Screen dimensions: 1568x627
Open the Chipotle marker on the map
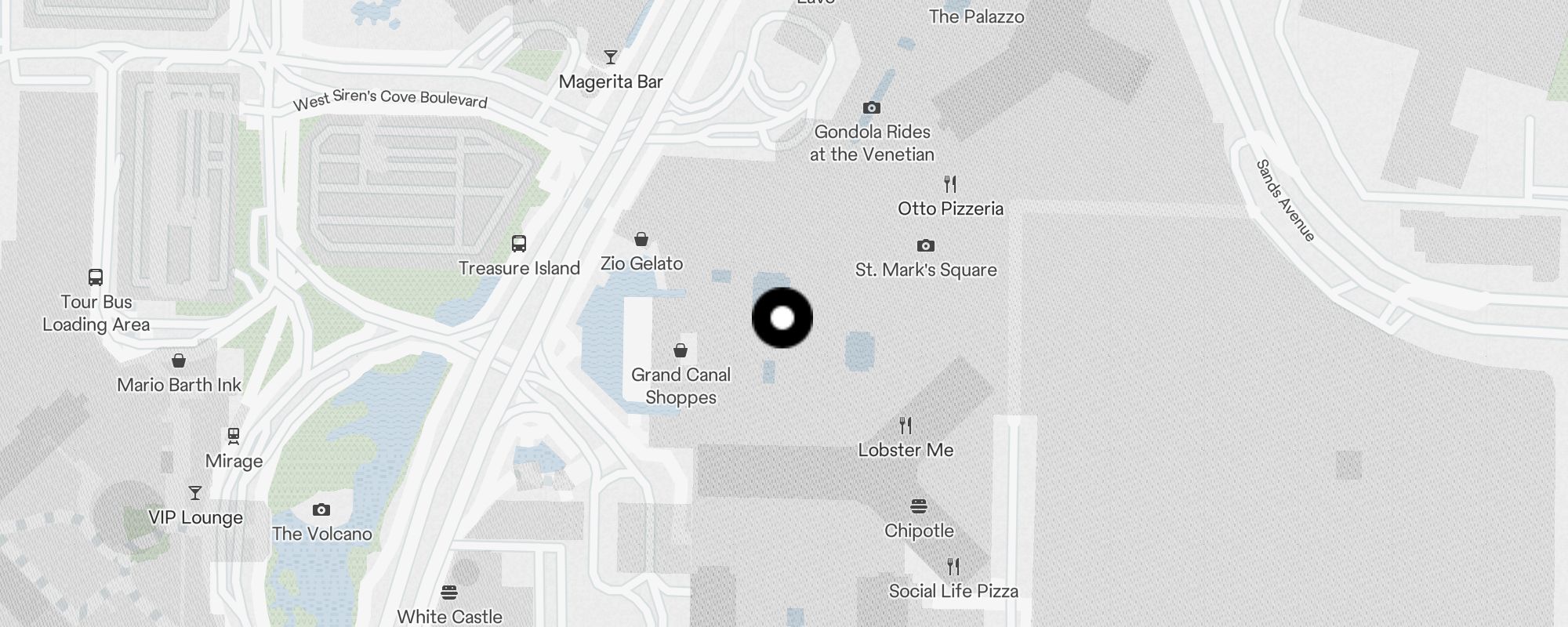(919, 506)
